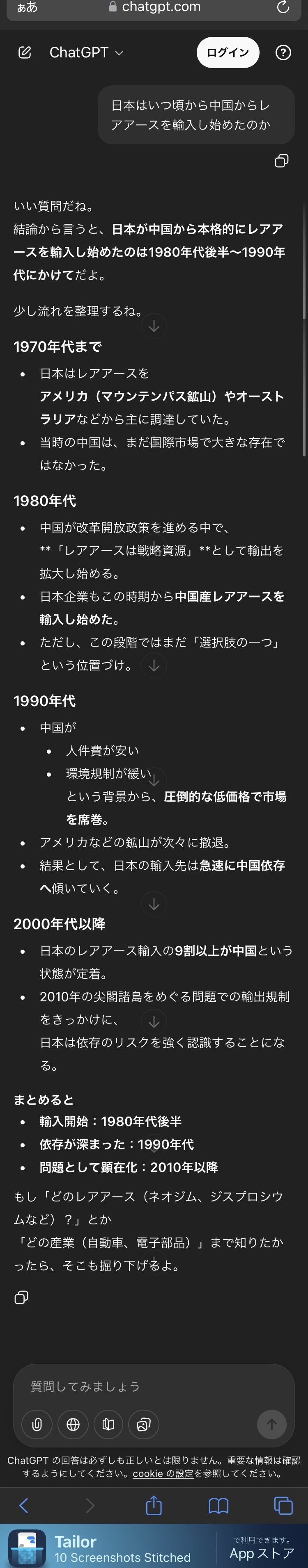Enable web search with the globe icon
Screen dimensions: 308x1568
point(73,1424)
